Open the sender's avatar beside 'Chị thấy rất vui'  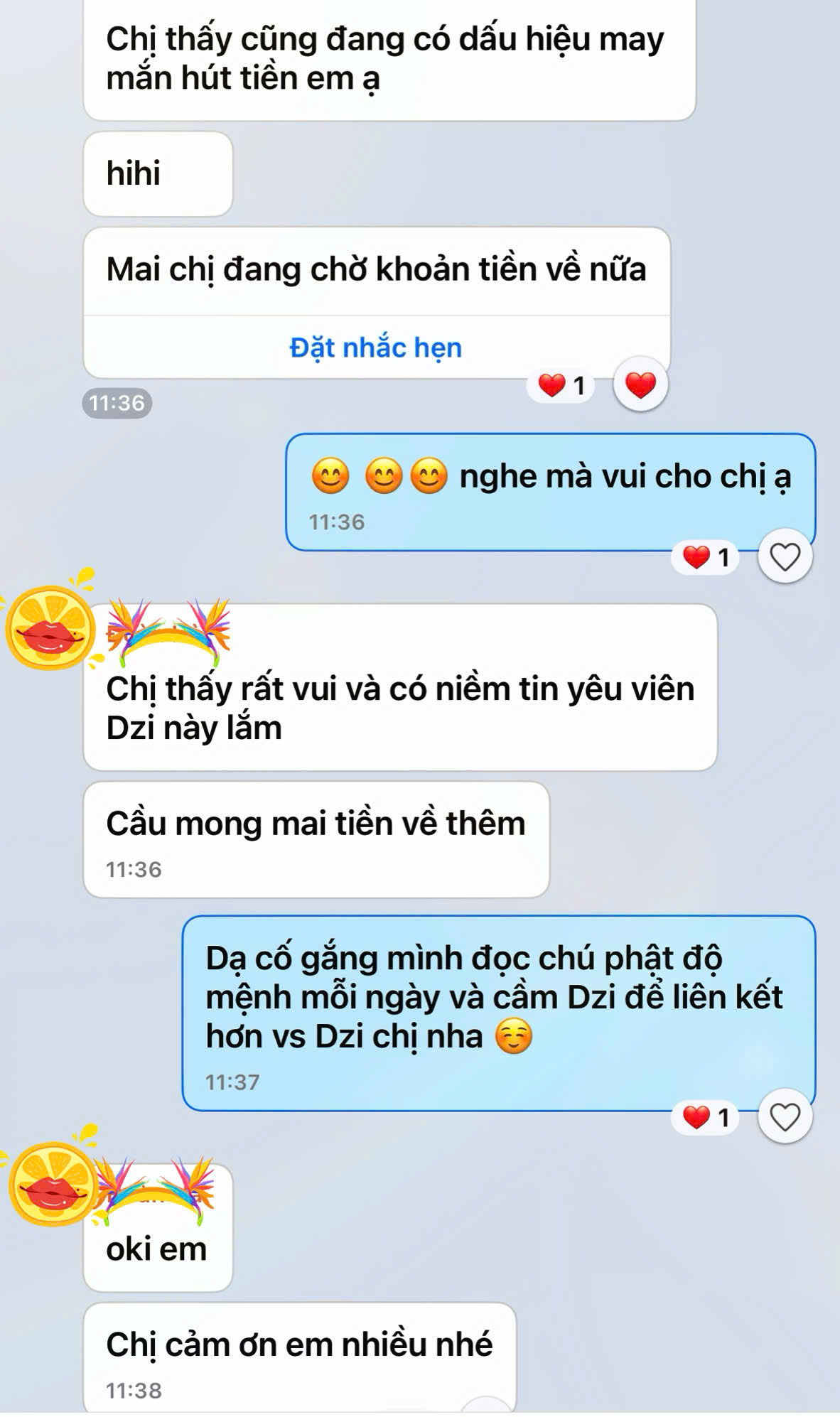click(x=48, y=627)
